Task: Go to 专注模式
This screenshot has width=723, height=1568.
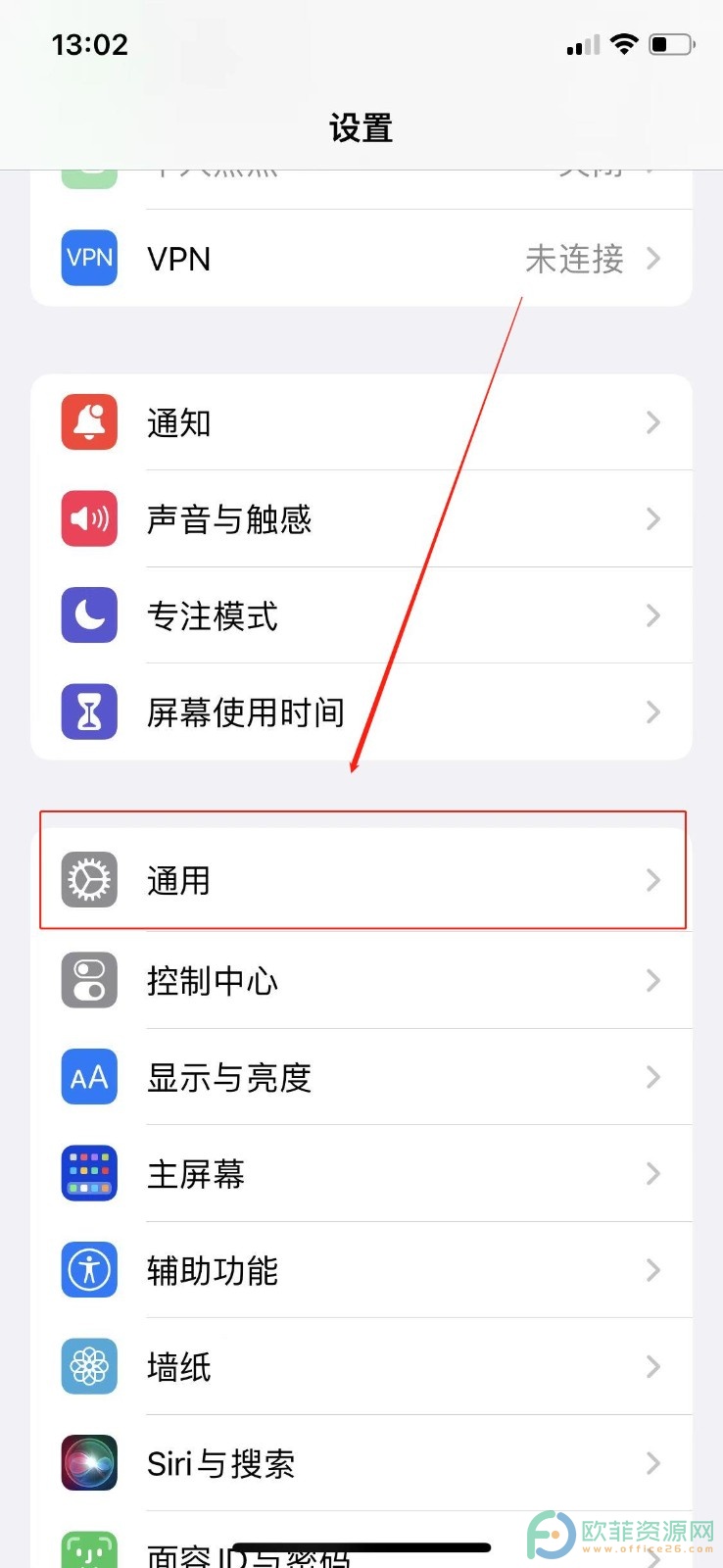Action: (361, 615)
